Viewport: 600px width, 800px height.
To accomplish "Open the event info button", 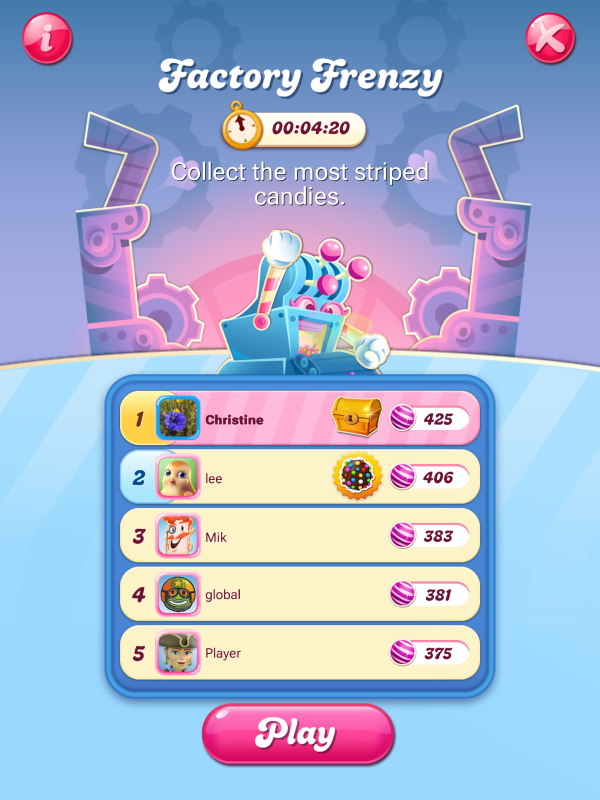I will click(47, 38).
